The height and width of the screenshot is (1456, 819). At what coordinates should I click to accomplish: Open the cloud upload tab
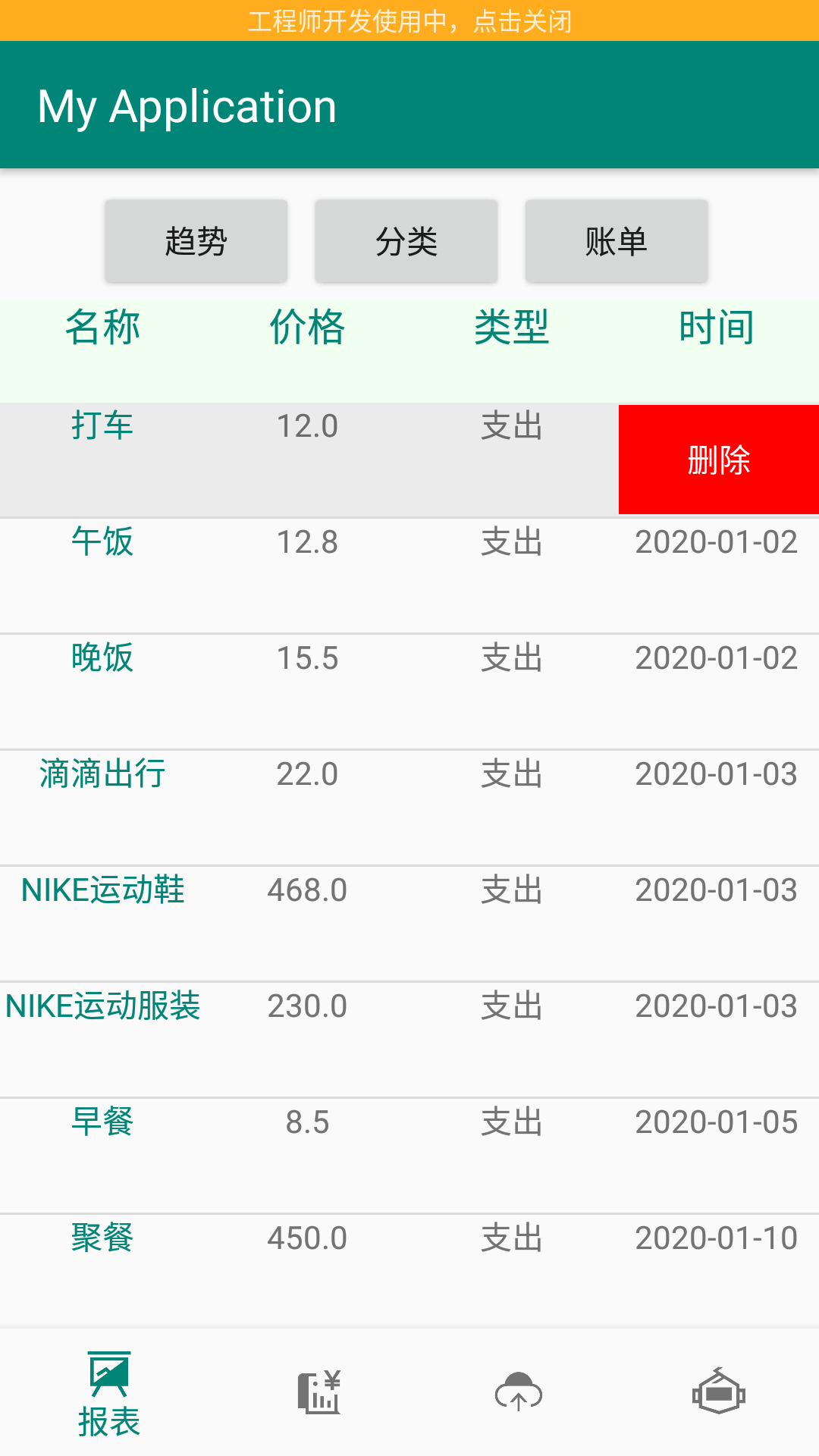click(x=519, y=1392)
